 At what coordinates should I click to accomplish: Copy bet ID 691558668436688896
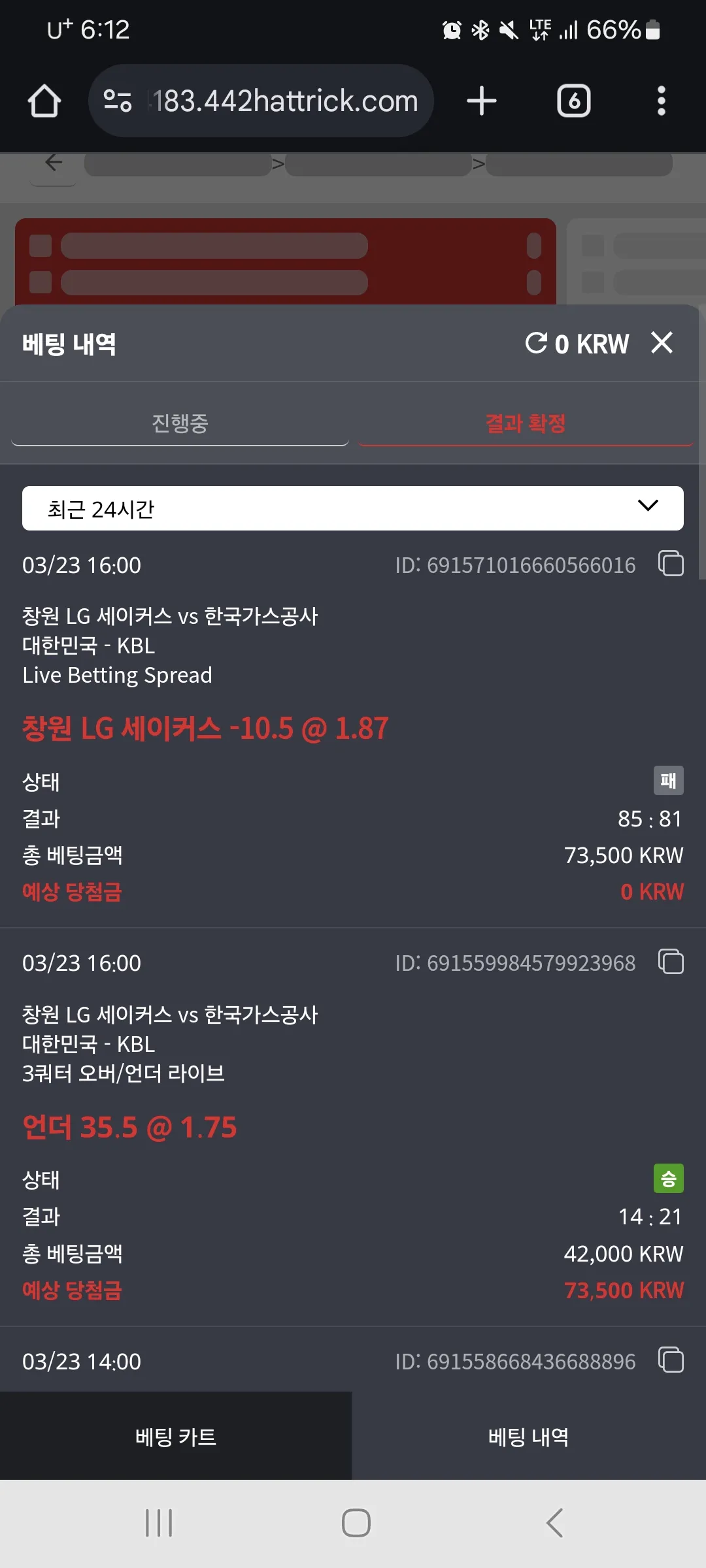[671, 1360]
